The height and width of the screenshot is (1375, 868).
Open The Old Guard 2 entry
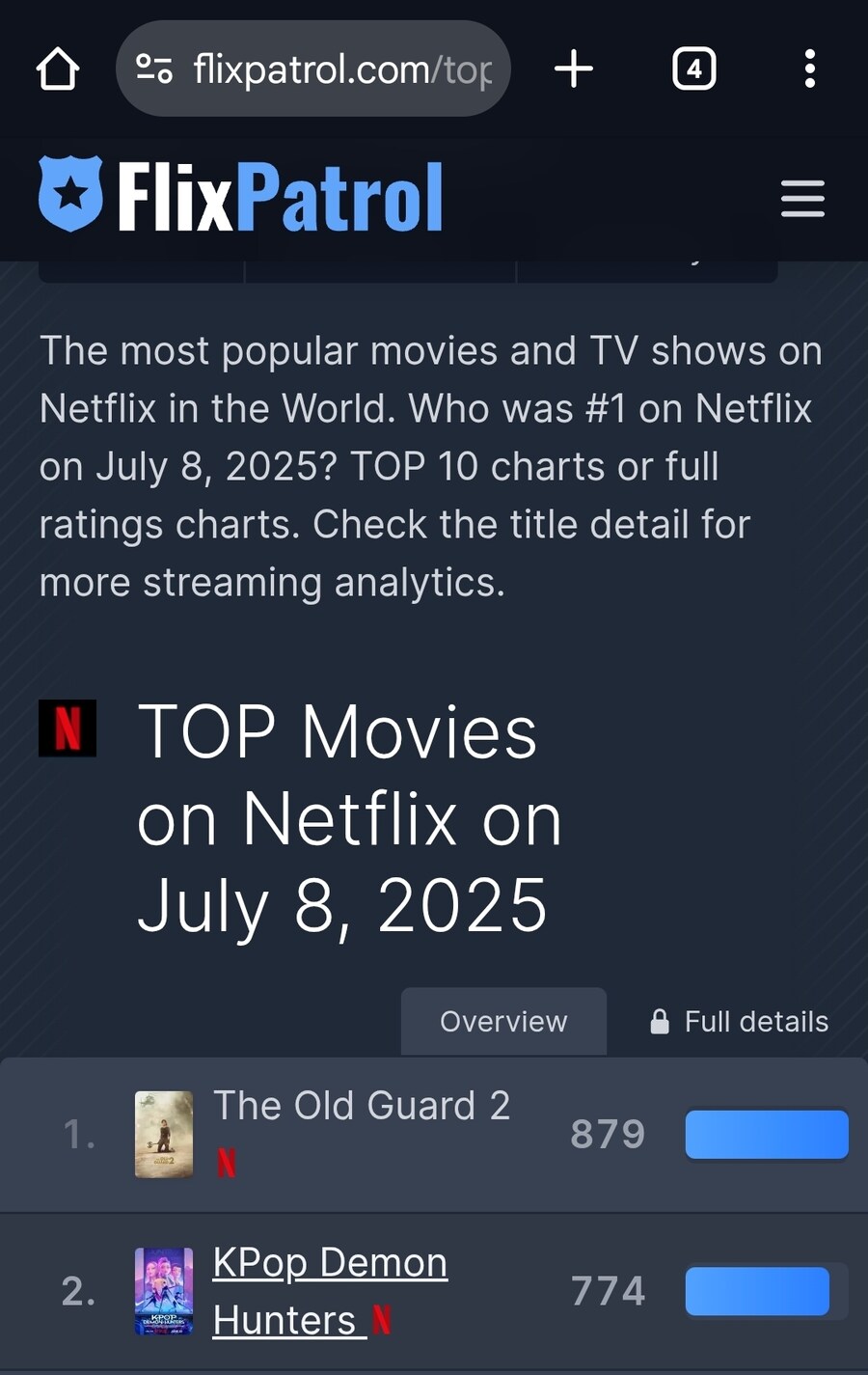[361, 1106]
